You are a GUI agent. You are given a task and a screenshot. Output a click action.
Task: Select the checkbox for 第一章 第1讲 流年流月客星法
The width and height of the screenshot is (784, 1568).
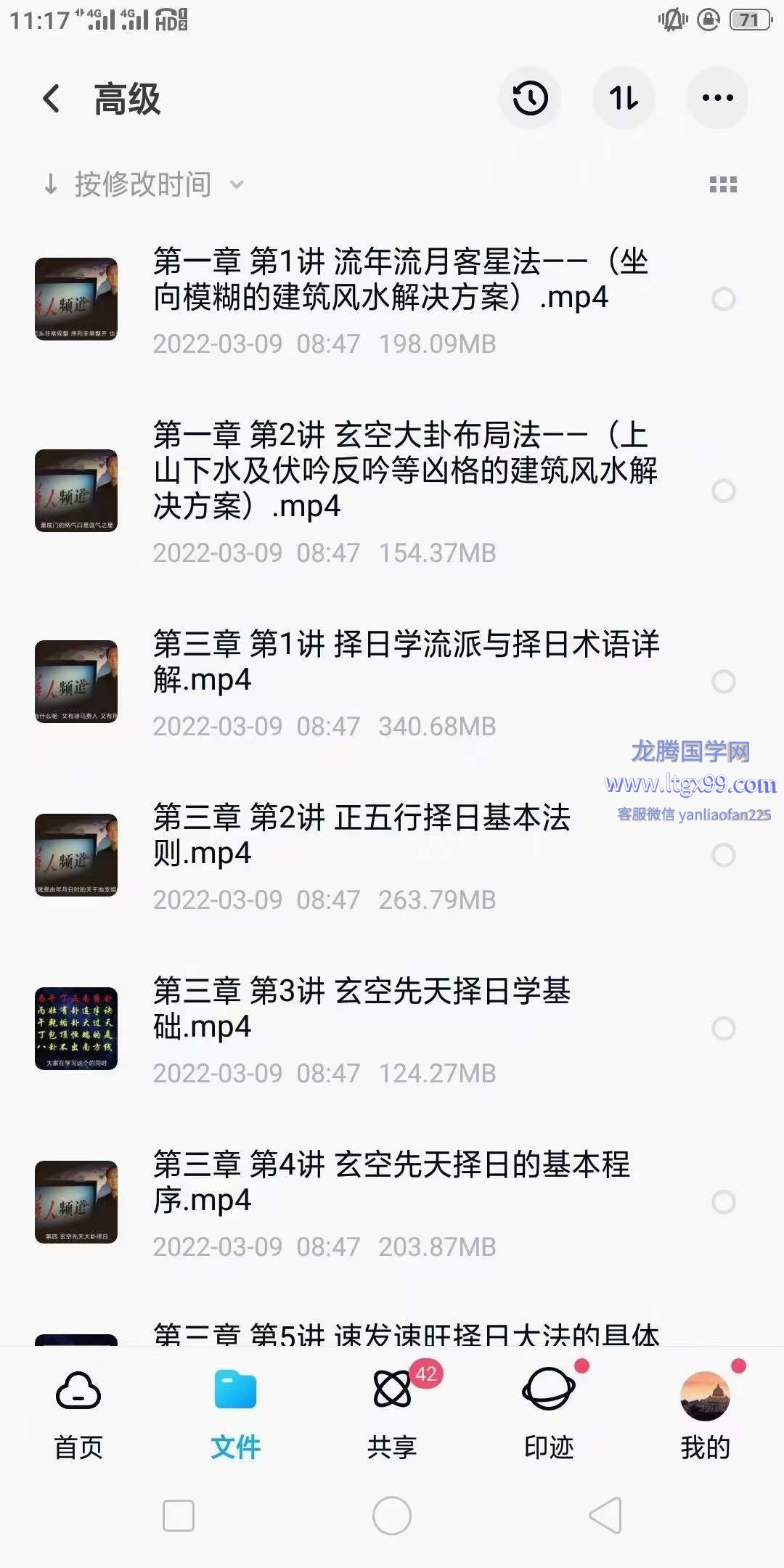click(x=723, y=299)
